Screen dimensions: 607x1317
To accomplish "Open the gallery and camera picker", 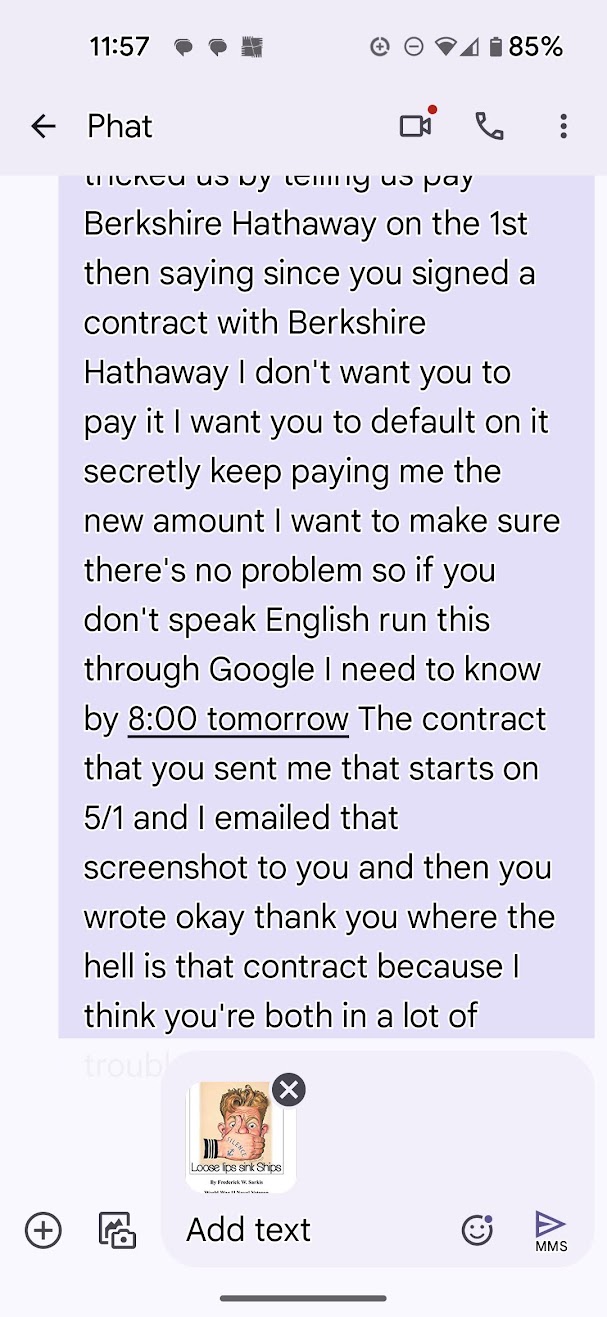I will click(x=117, y=1230).
